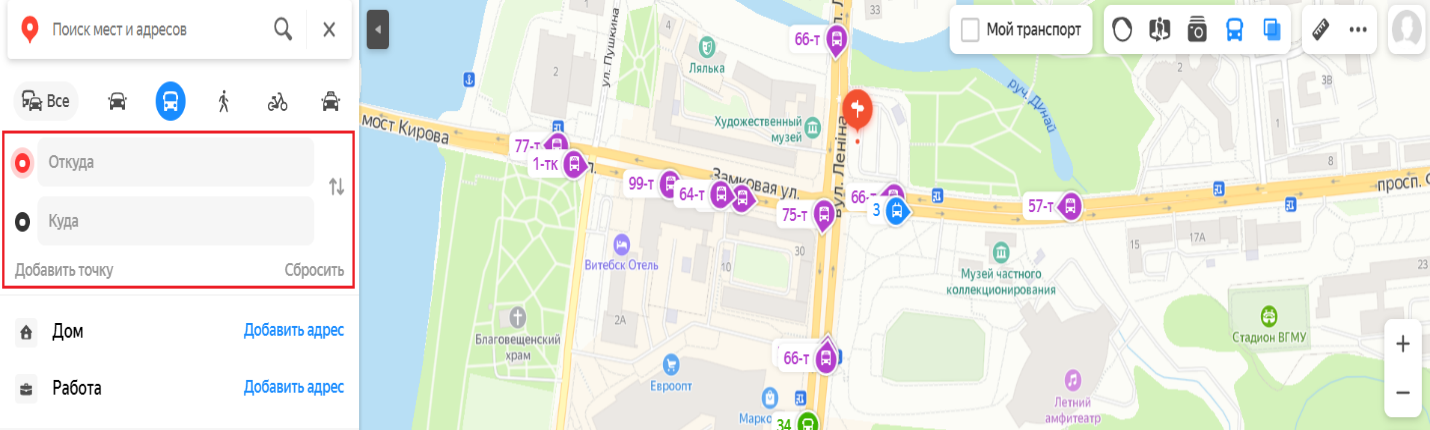Viewport: 1430px width, 430px height.
Task: Switch to taxi route mode
Action: (330, 101)
